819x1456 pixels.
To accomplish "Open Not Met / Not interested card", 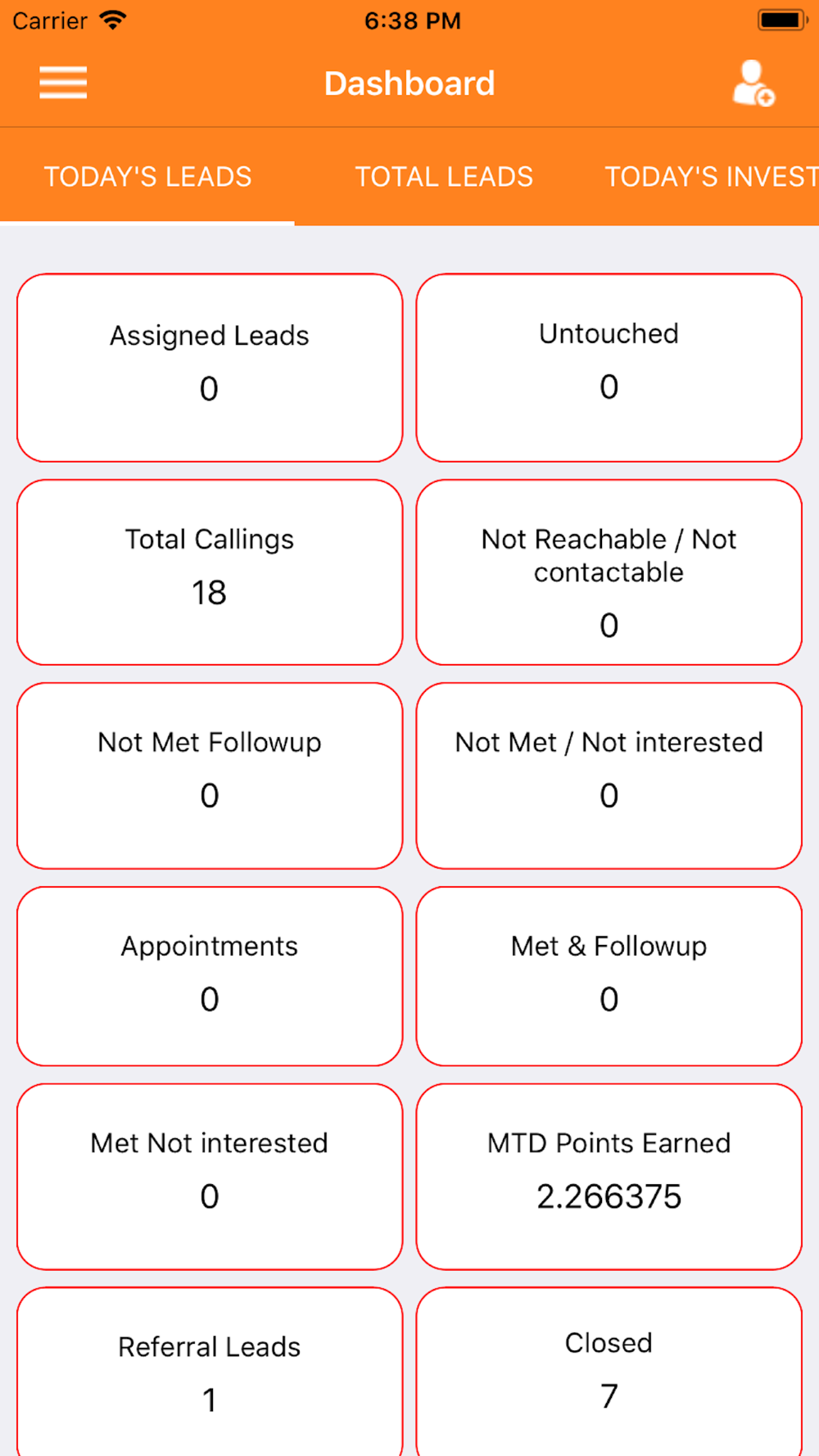I will (x=609, y=775).
